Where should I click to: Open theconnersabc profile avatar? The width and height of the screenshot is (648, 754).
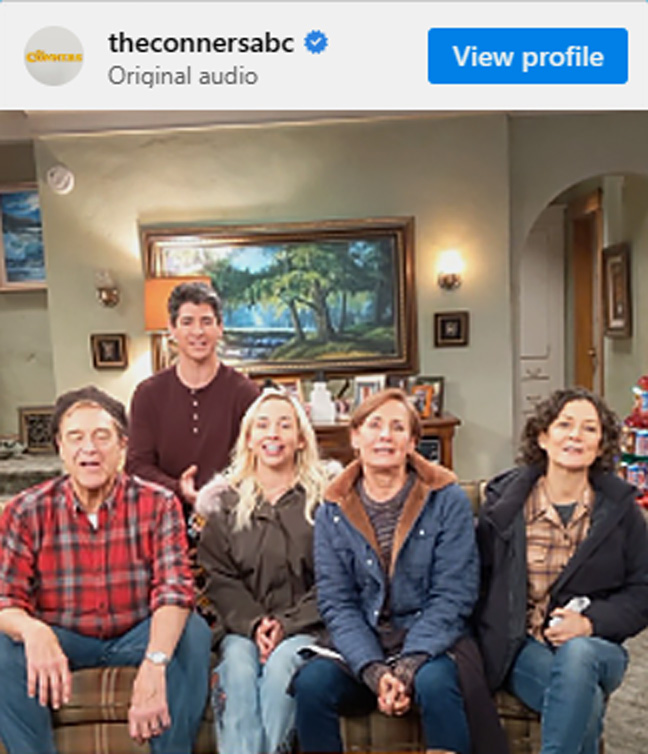tap(54, 56)
